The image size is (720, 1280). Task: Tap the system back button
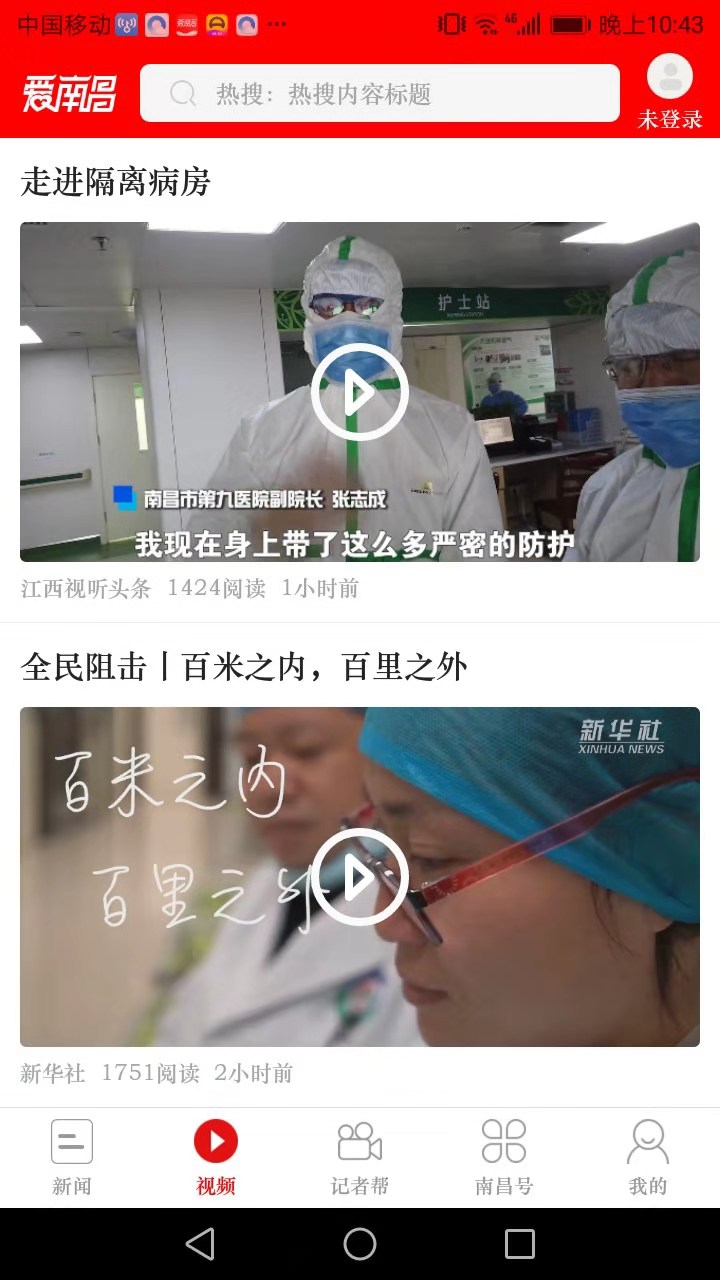(200, 1244)
